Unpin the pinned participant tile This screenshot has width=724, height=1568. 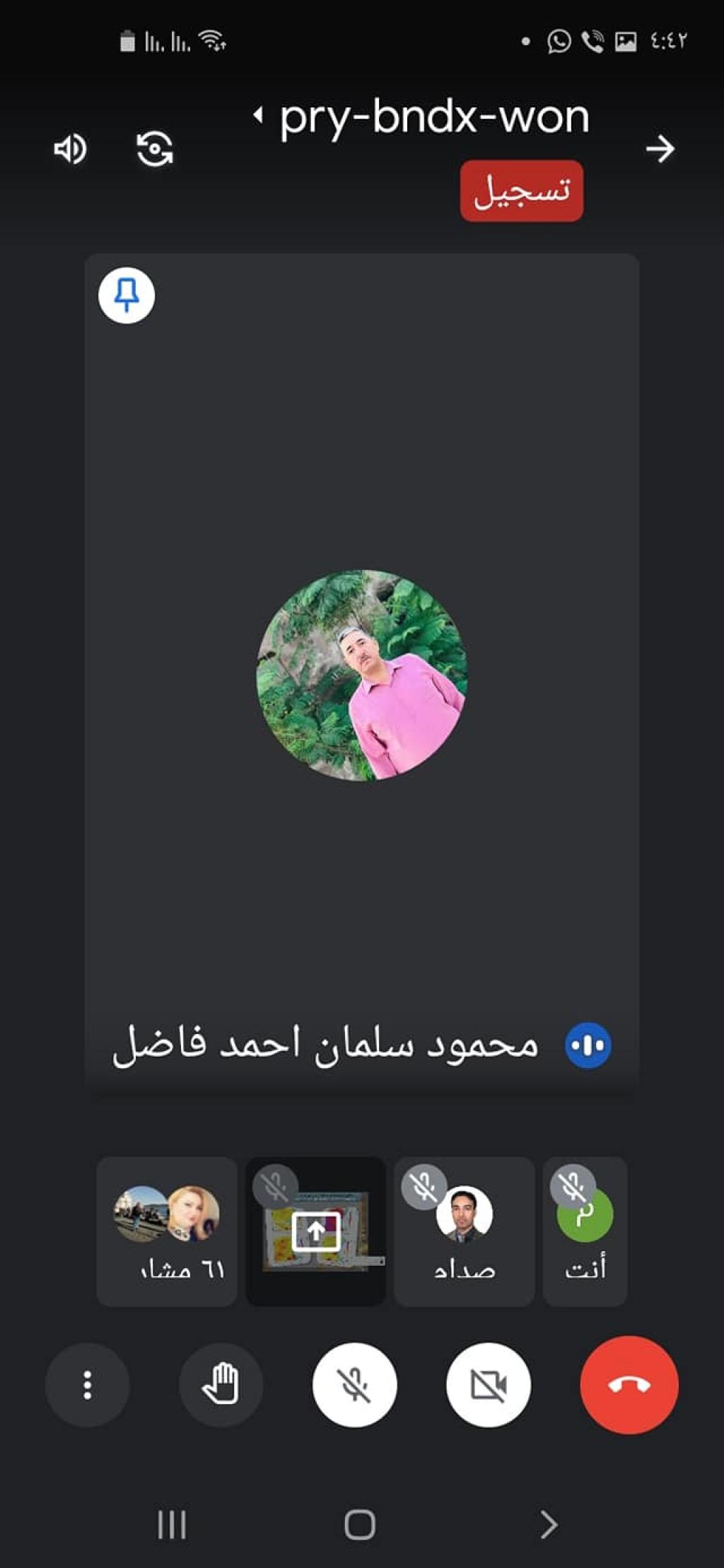(x=127, y=296)
